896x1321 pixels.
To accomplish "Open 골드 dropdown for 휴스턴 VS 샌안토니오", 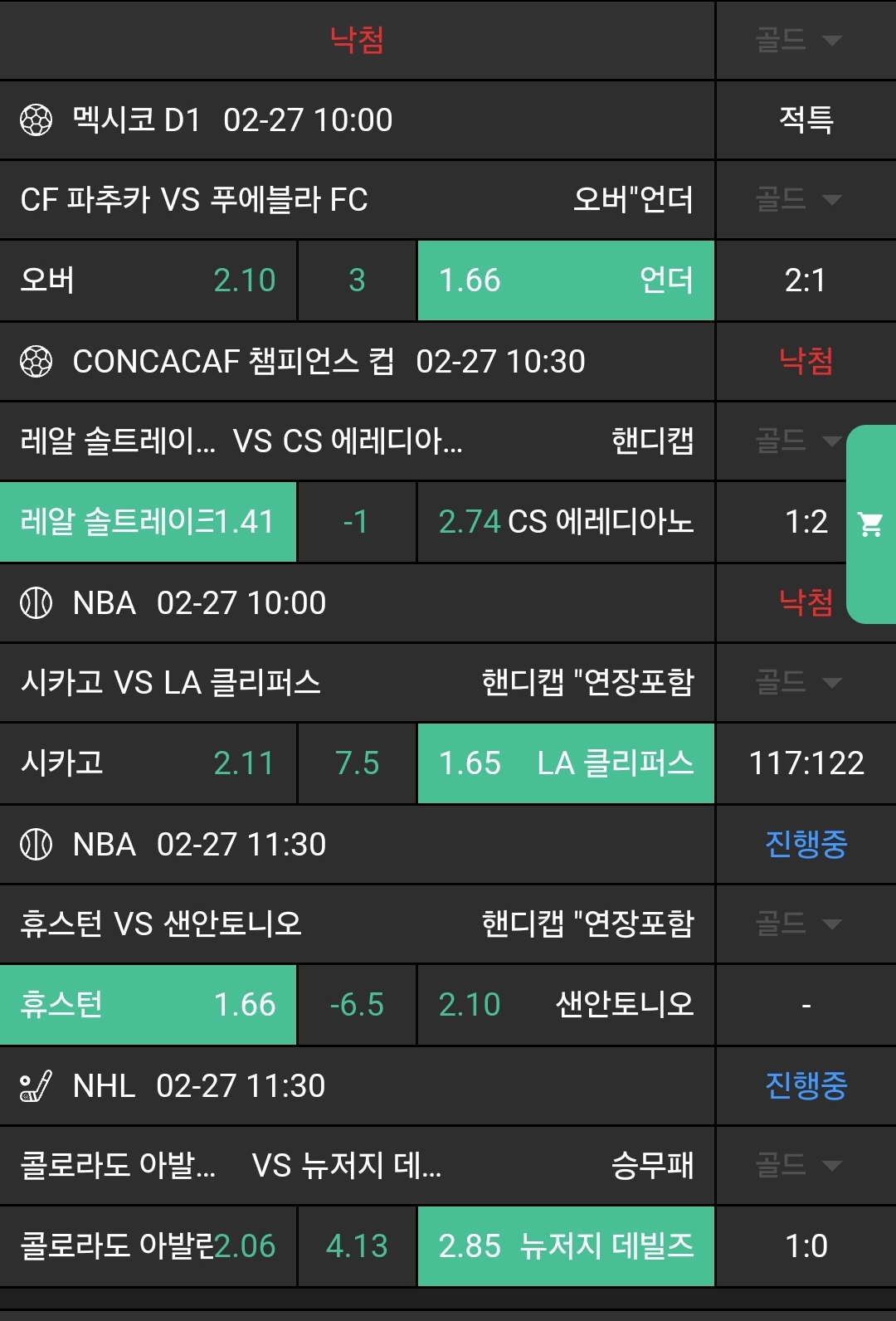I will click(799, 924).
